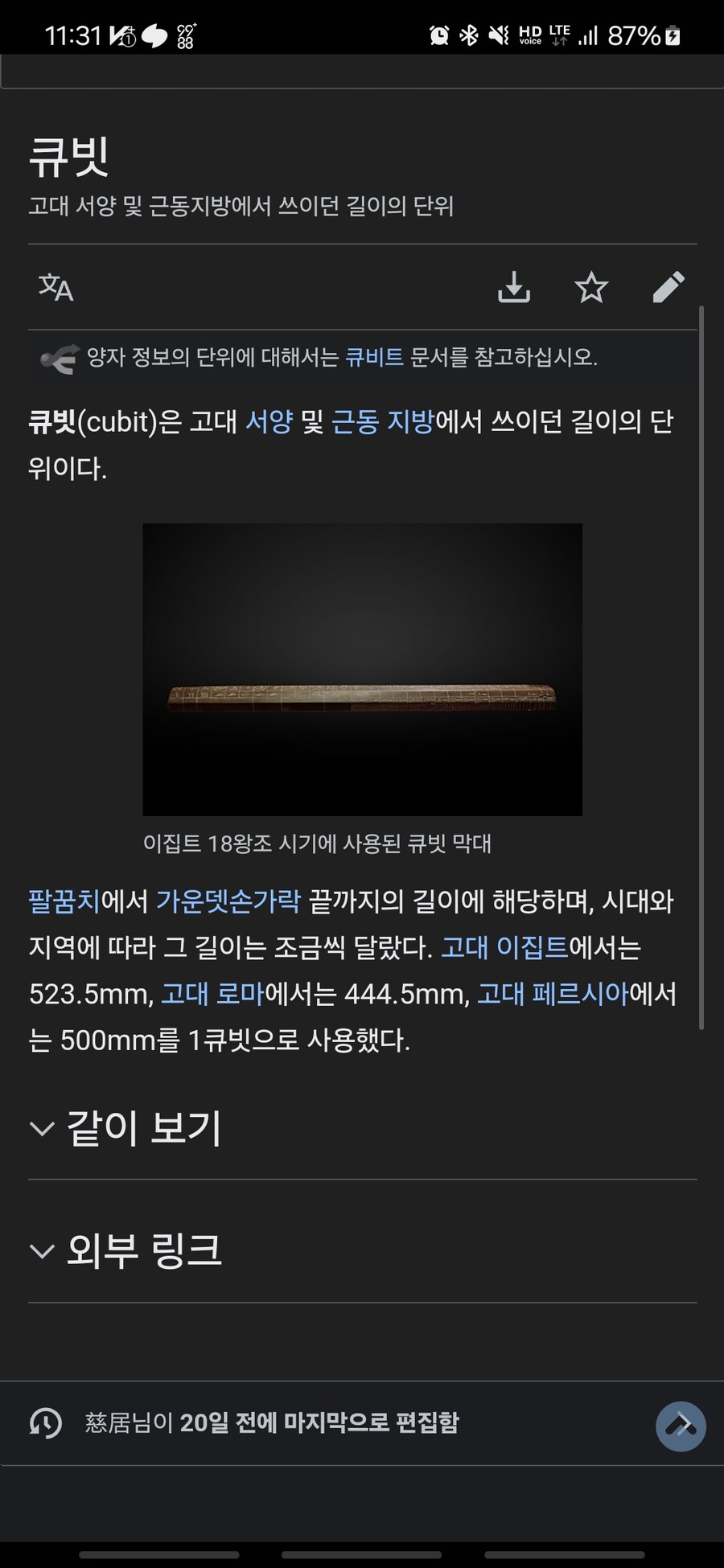Follow the 근동 지방 link
The width and height of the screenshot is (724, 1568).
click(382, 421)
